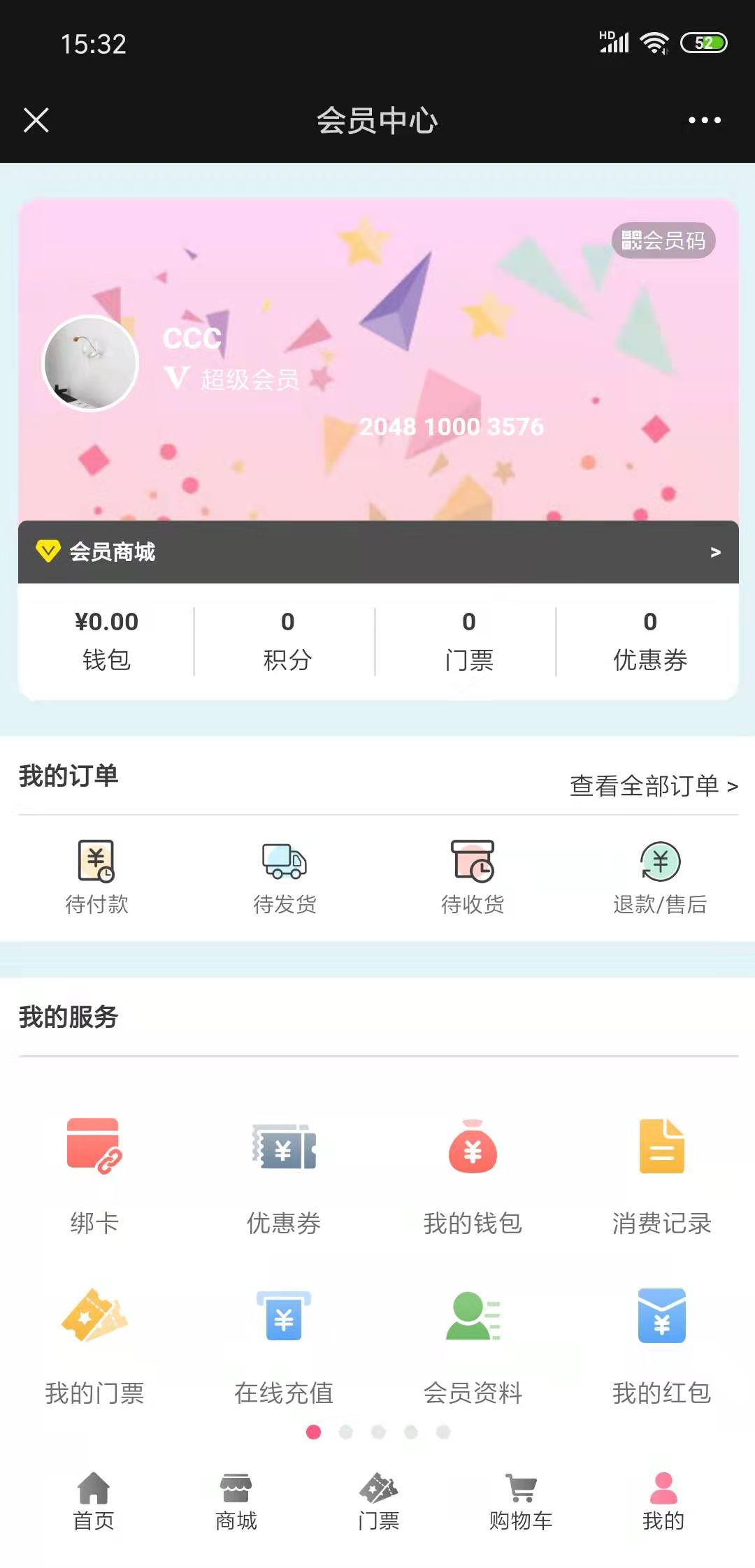
Task: Open the 积分 points section
Action: click(x=287, y=640)
